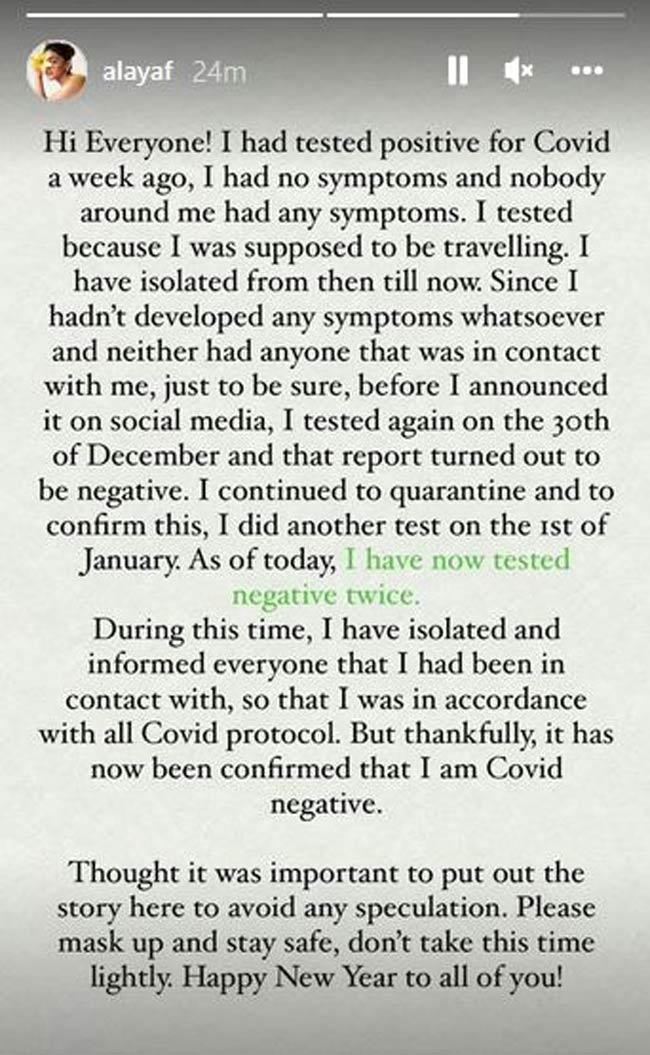Screen dimensions: 650x1055
Task: Unmute the story sound
Action: coord(518,71)
